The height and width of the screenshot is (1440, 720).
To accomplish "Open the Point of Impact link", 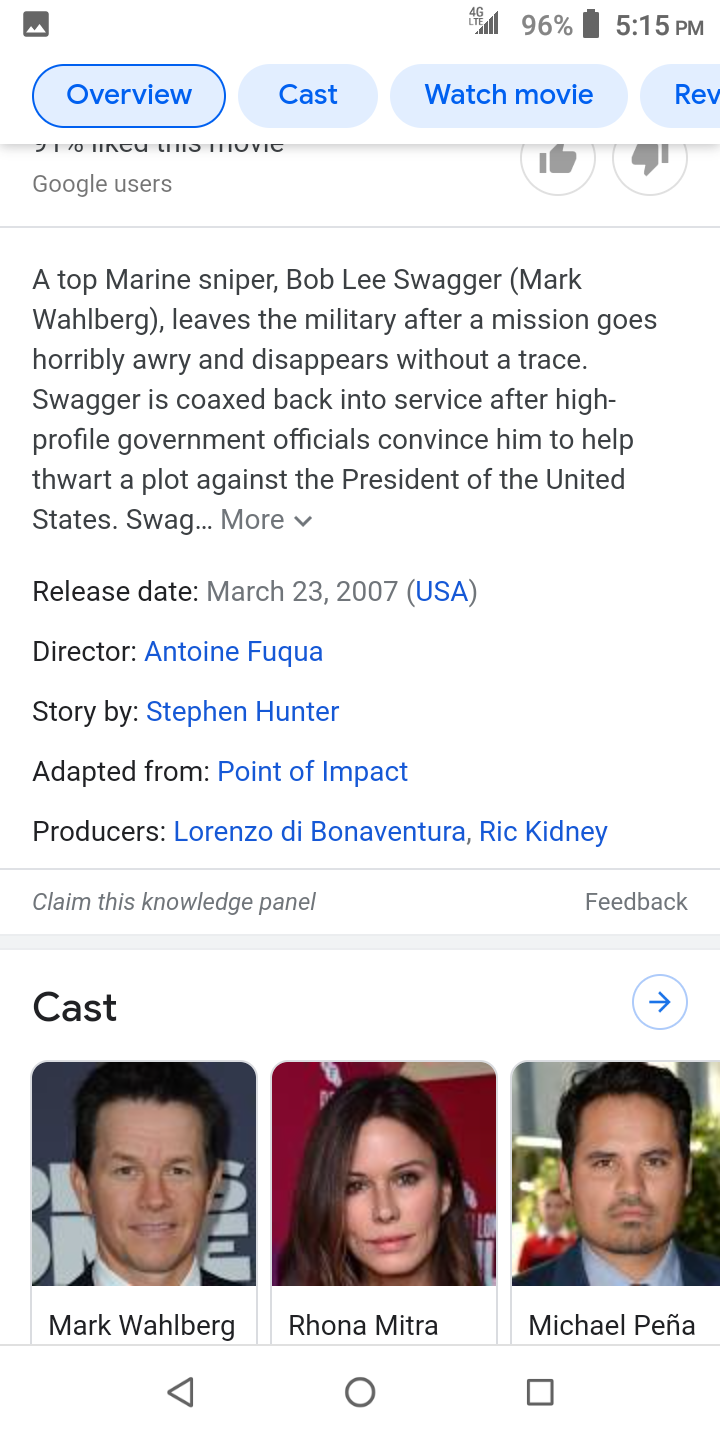I will [x=313, y=772].
